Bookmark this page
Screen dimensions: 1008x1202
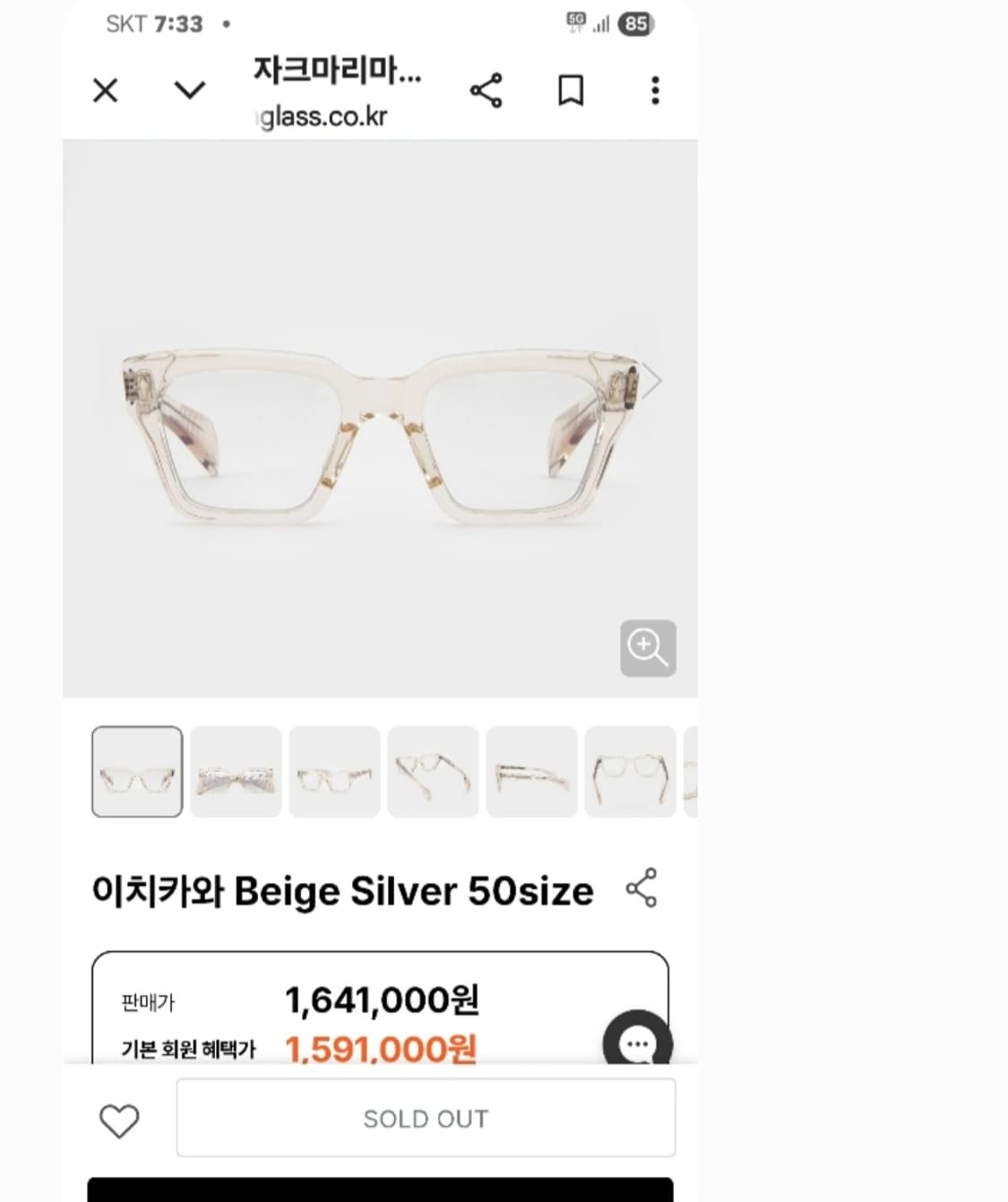571,90
